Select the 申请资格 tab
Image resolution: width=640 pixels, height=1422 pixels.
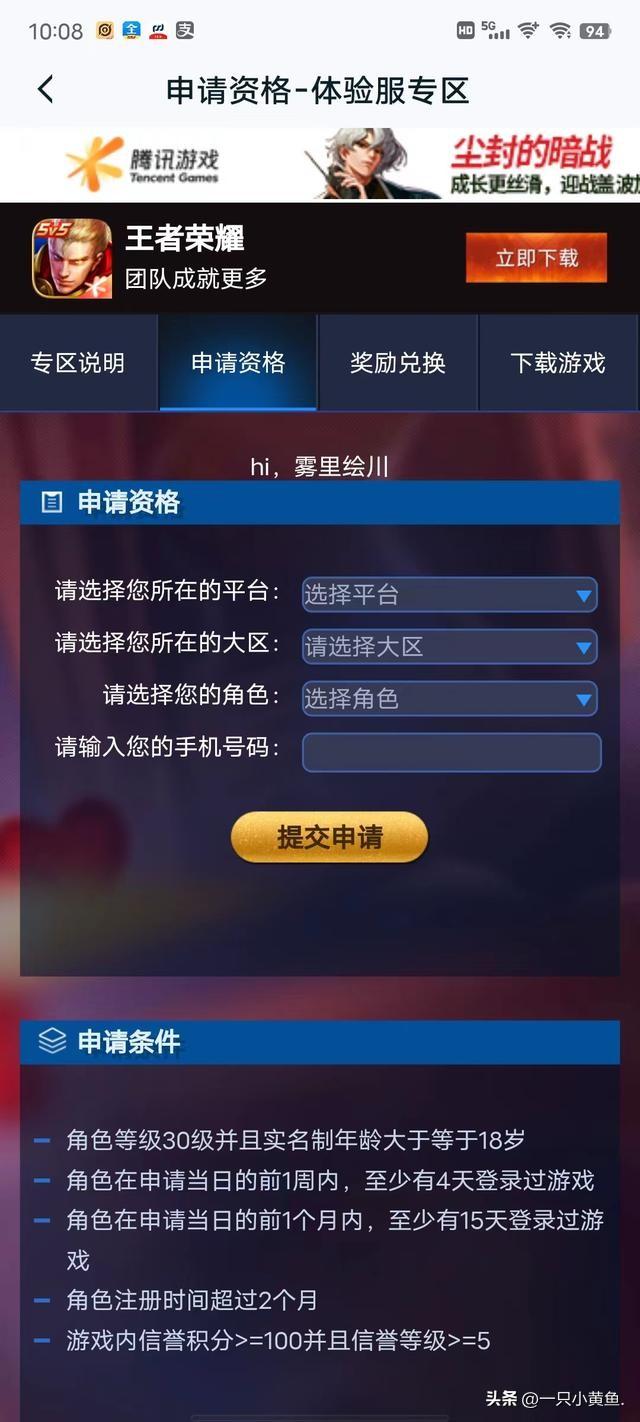click(x=238, y=363)
